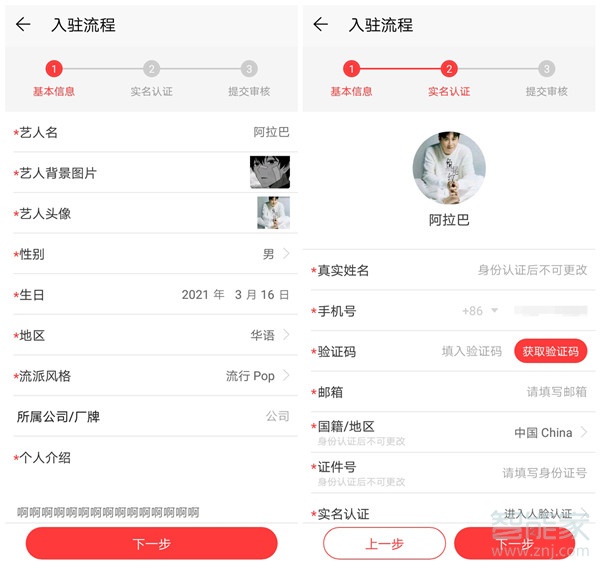Tap 获取验证码 to request a code
The height and width of the screenshot is (570, 600).
(x=550, y=352)
